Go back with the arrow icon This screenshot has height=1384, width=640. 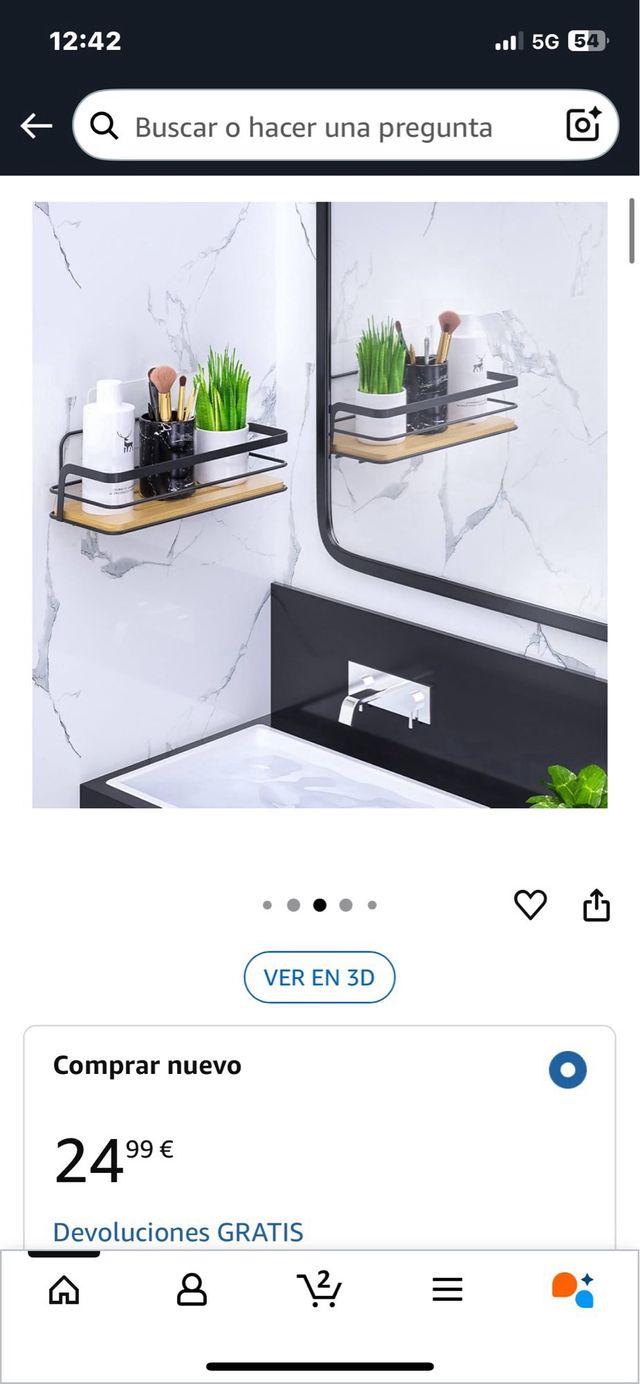(36, 126)
